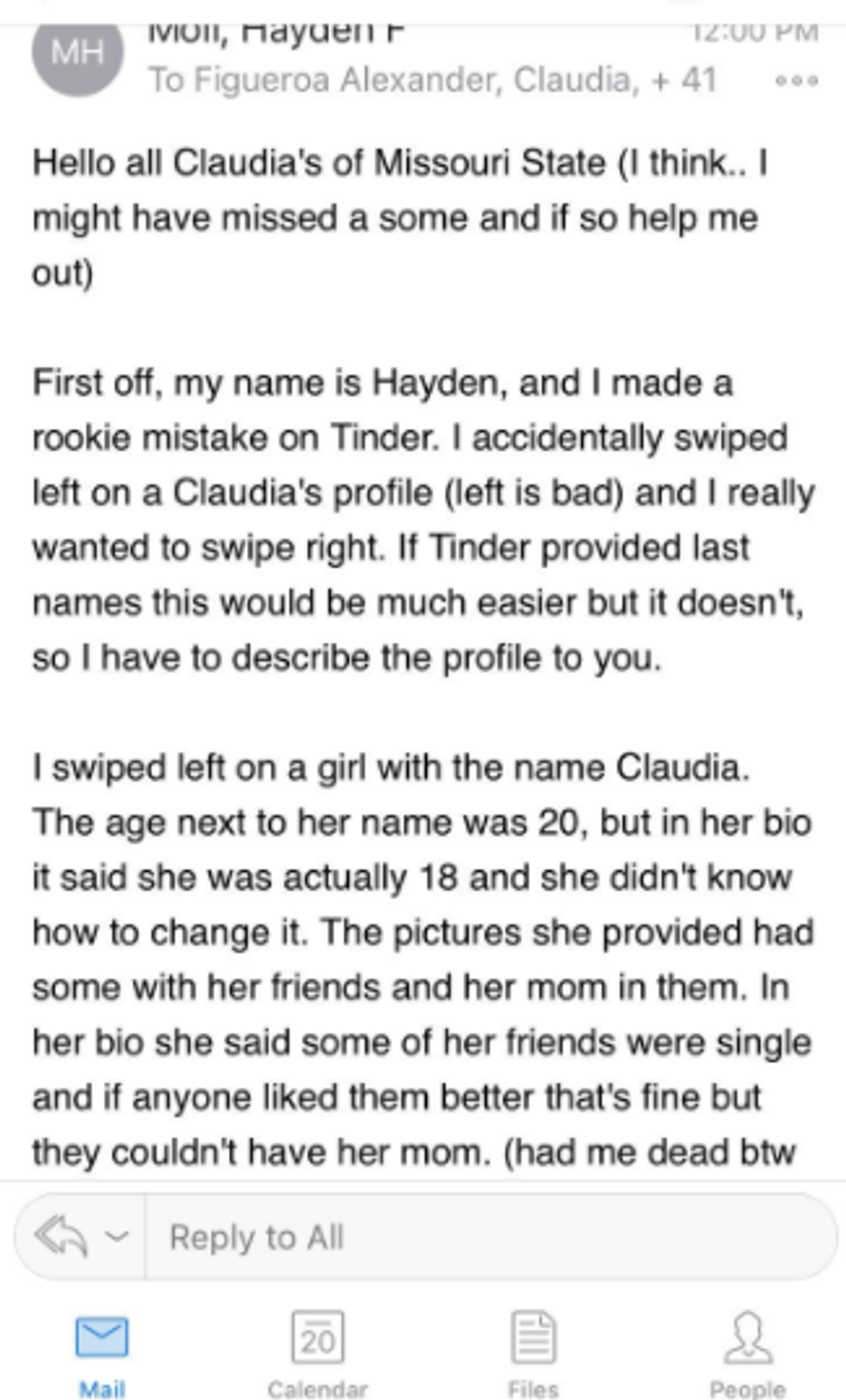Go to the Files tab
The height and width of the screenshot is (1400, 846).
click(533, 1352)
